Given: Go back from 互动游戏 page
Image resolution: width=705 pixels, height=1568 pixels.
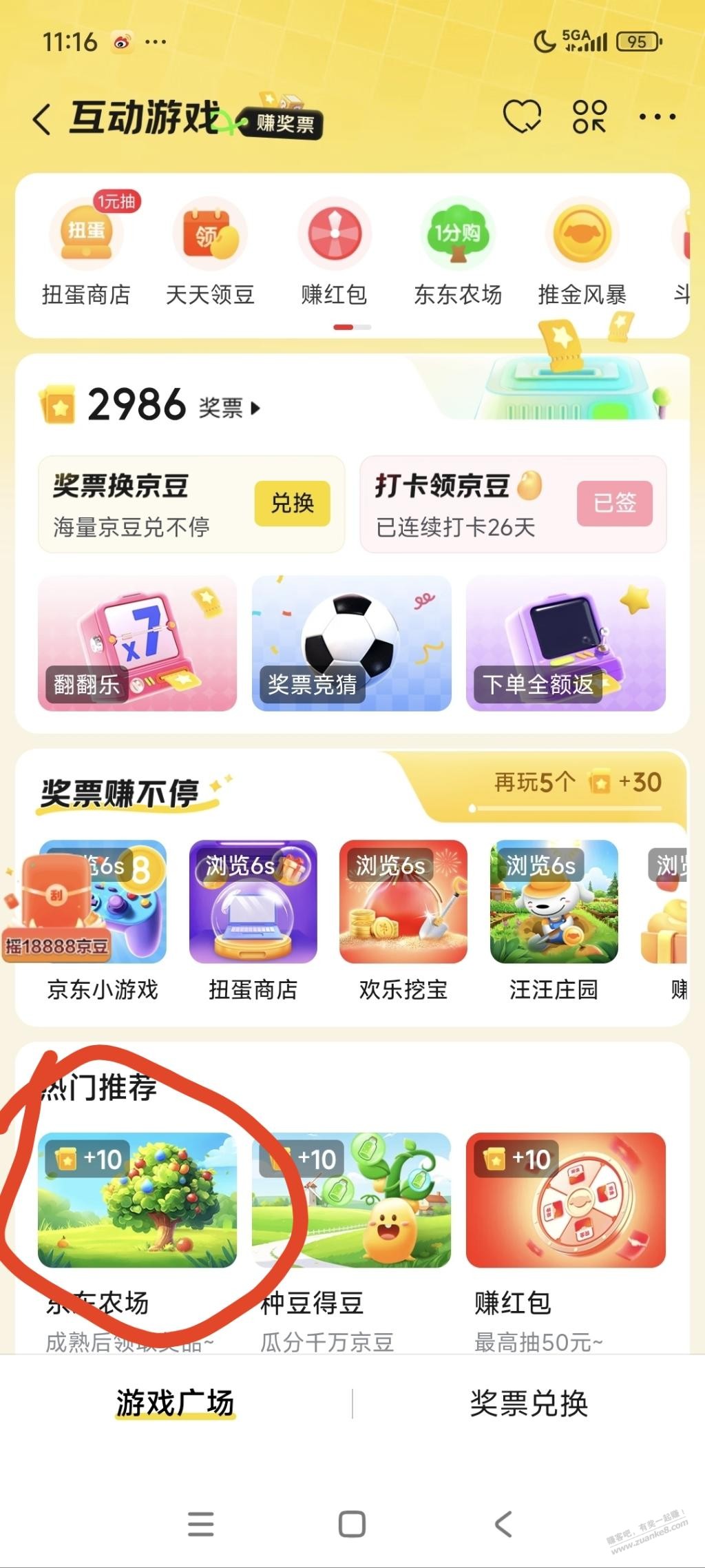Looking at the screenshot, I should pyautogui.click(x=43, y=118).
